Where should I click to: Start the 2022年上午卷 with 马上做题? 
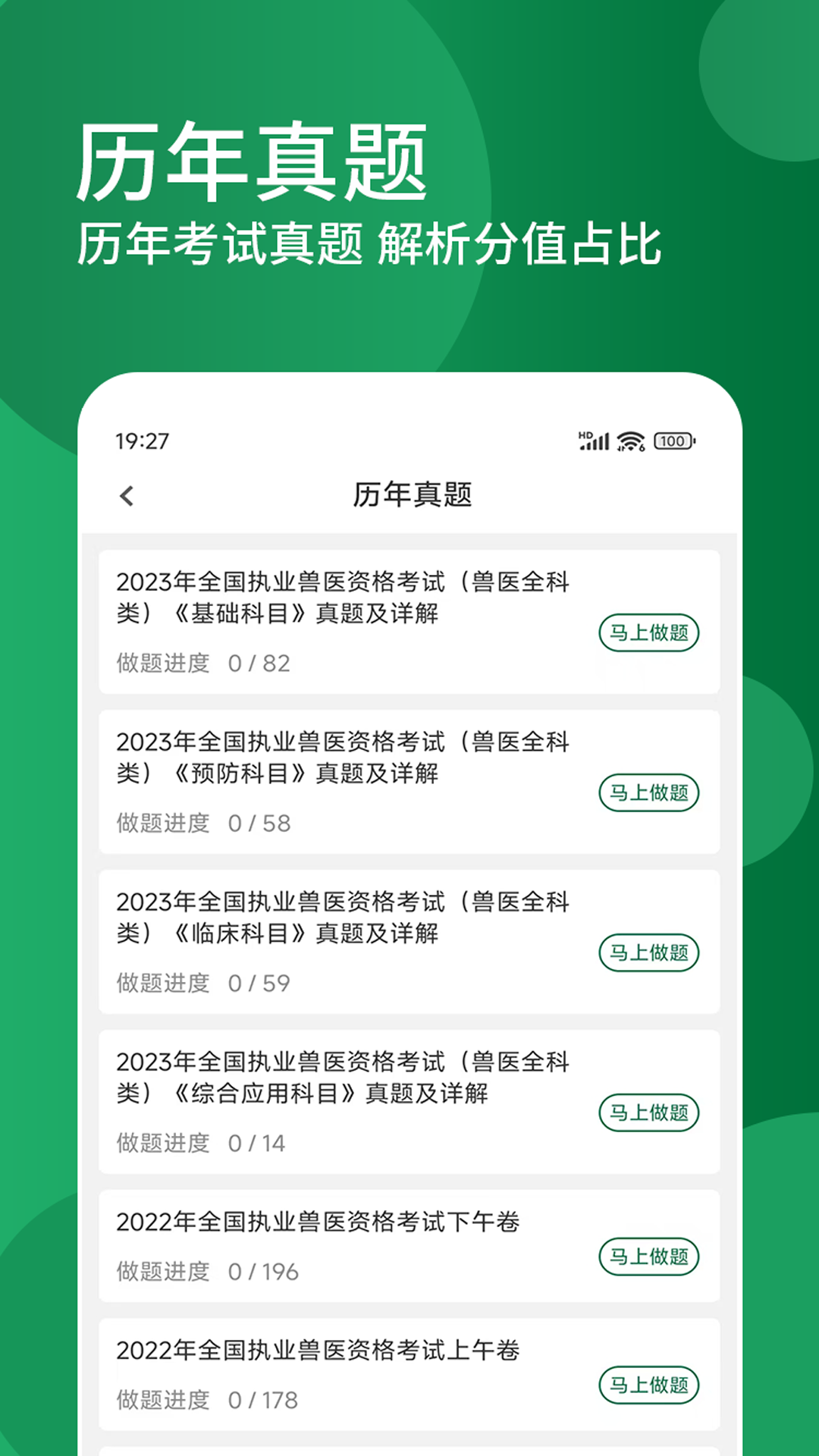coord(649,1384)
